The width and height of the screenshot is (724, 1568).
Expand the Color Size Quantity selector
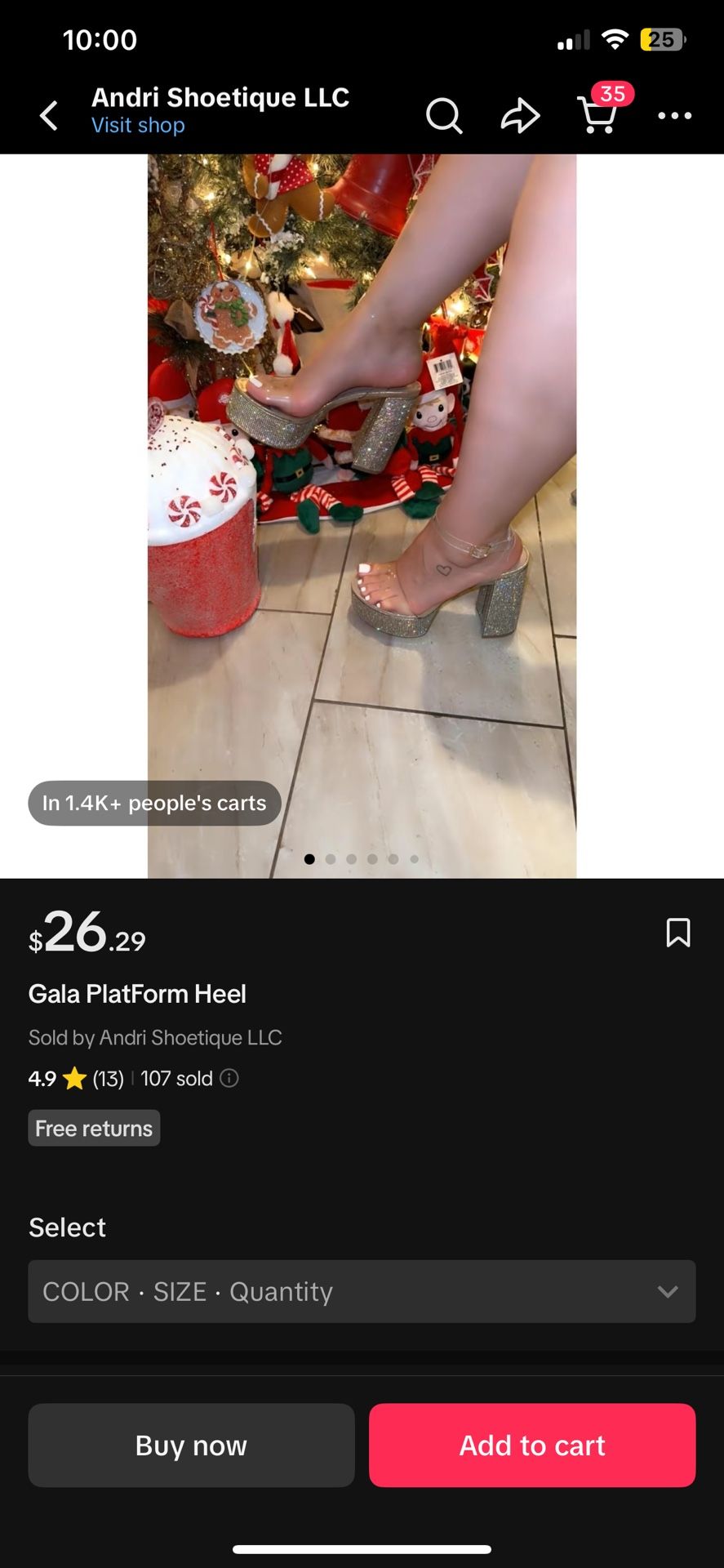tap(362, 1291)
